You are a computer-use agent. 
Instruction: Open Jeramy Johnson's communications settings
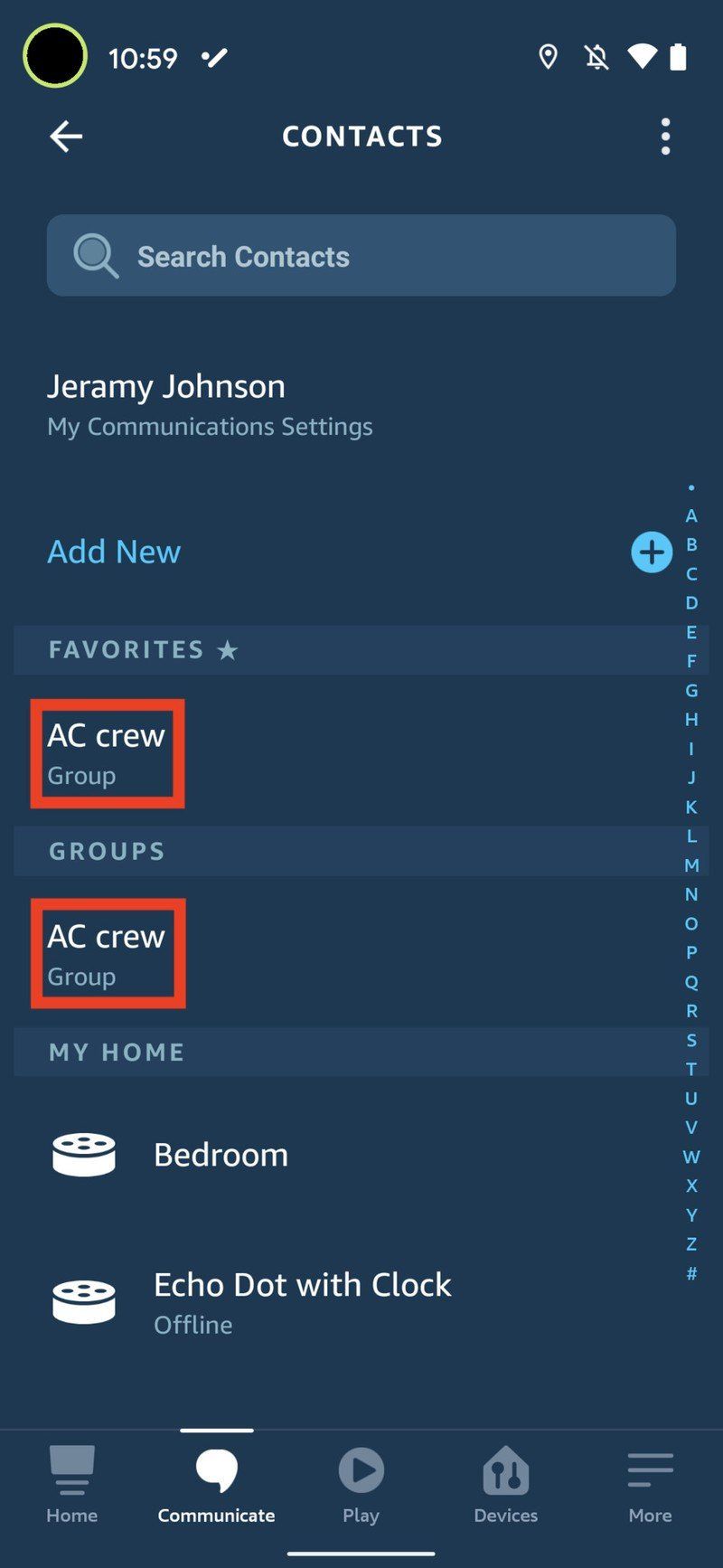click(210, 404)
